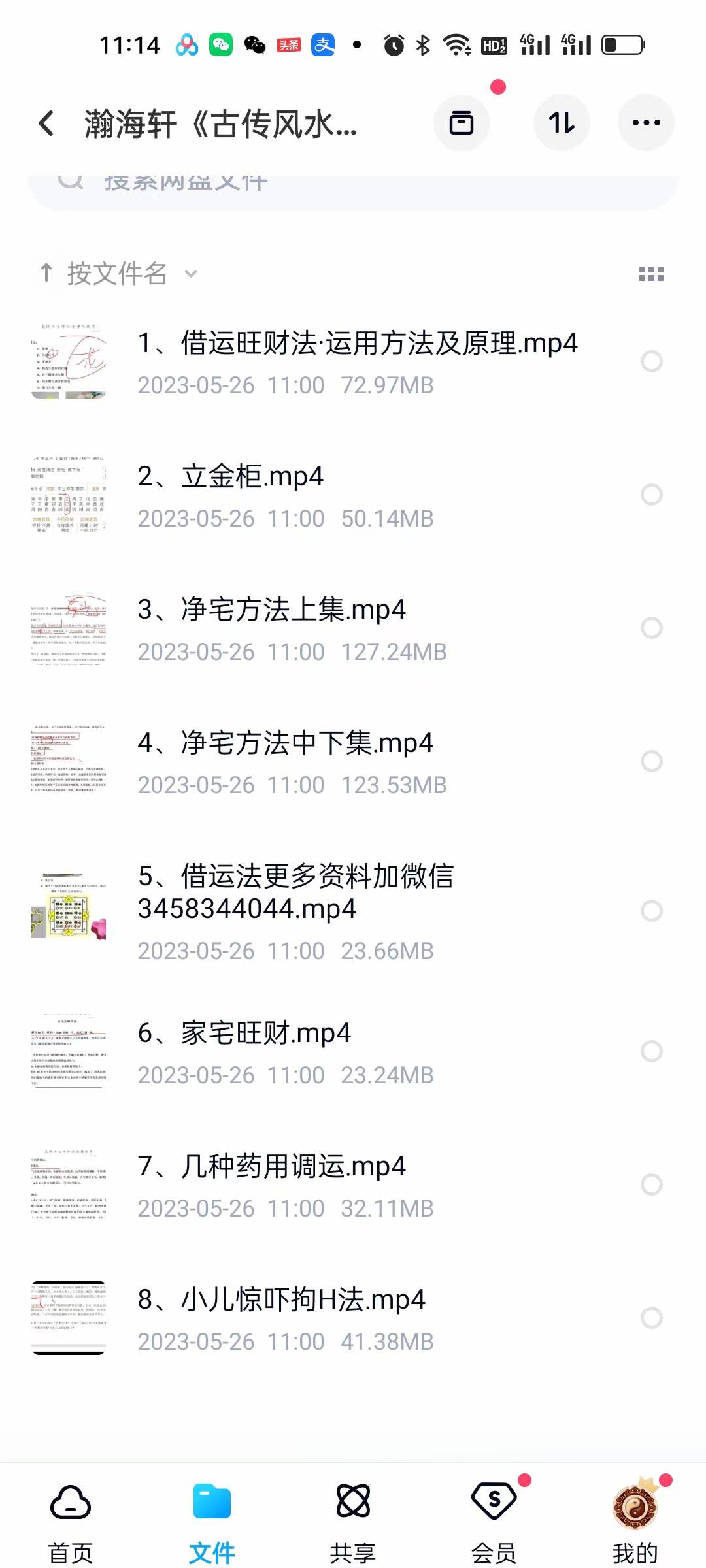Switch to grid view using the layout icon

[651, 274]
